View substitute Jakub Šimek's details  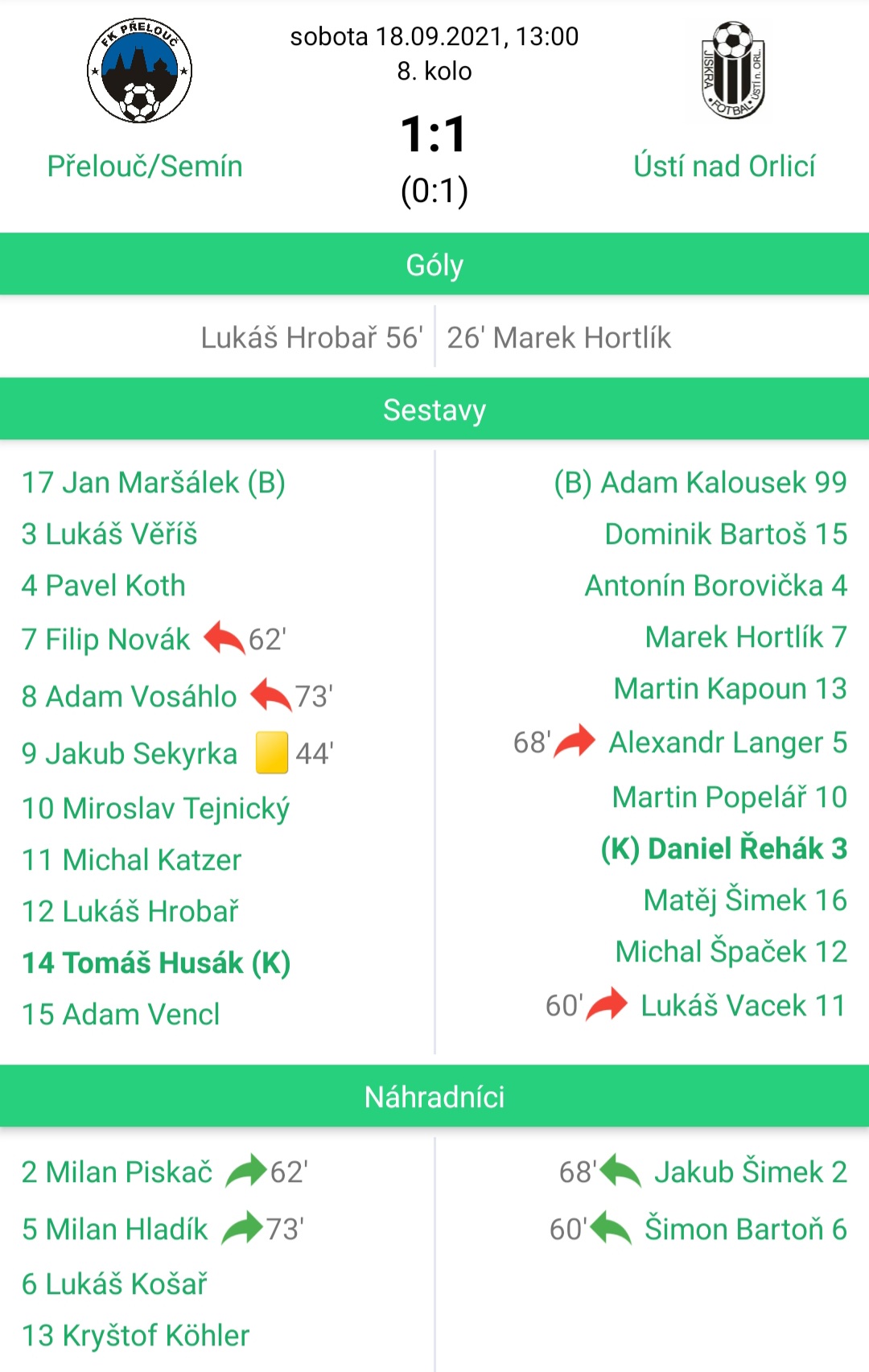click(x=750, y=1172)
